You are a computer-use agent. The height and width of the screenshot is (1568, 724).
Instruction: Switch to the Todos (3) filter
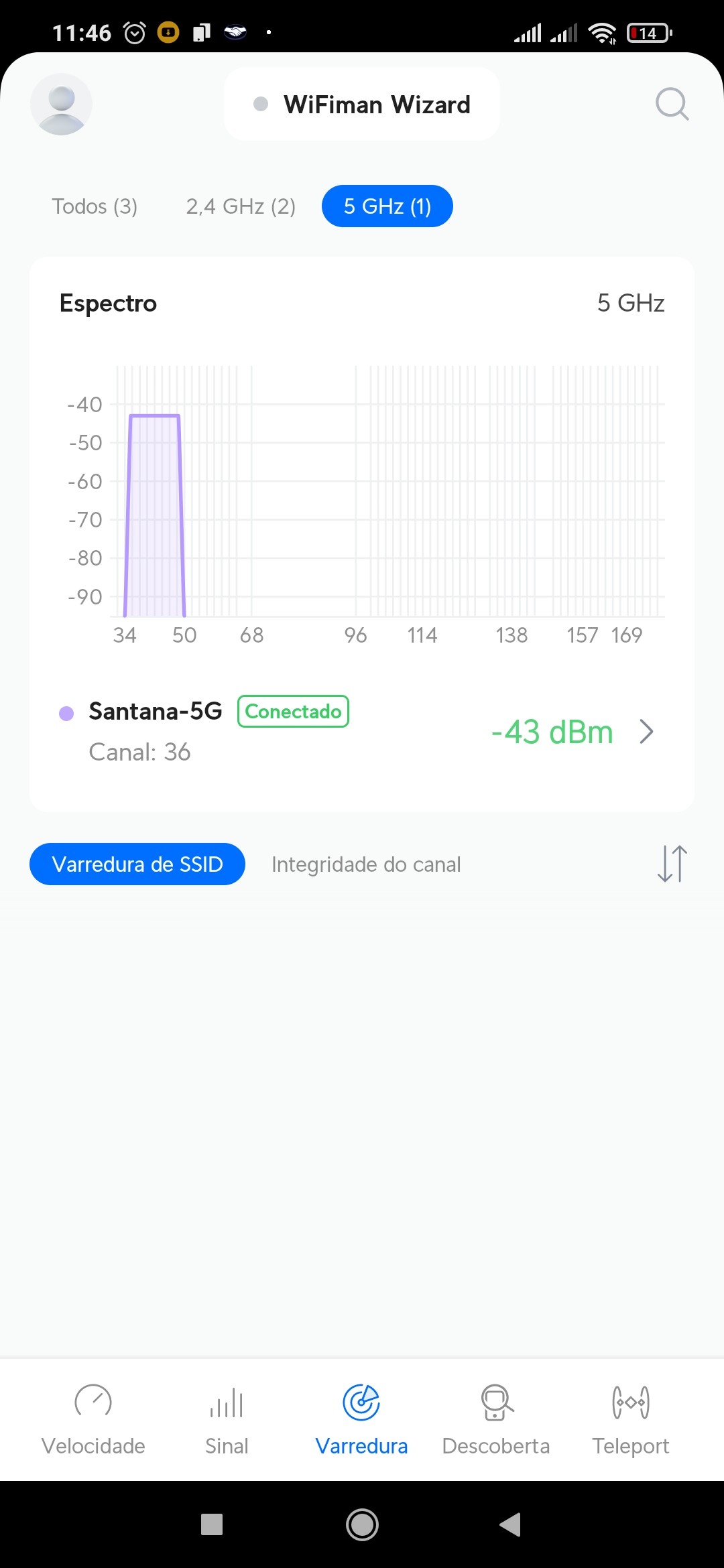(x=95, y=206)
